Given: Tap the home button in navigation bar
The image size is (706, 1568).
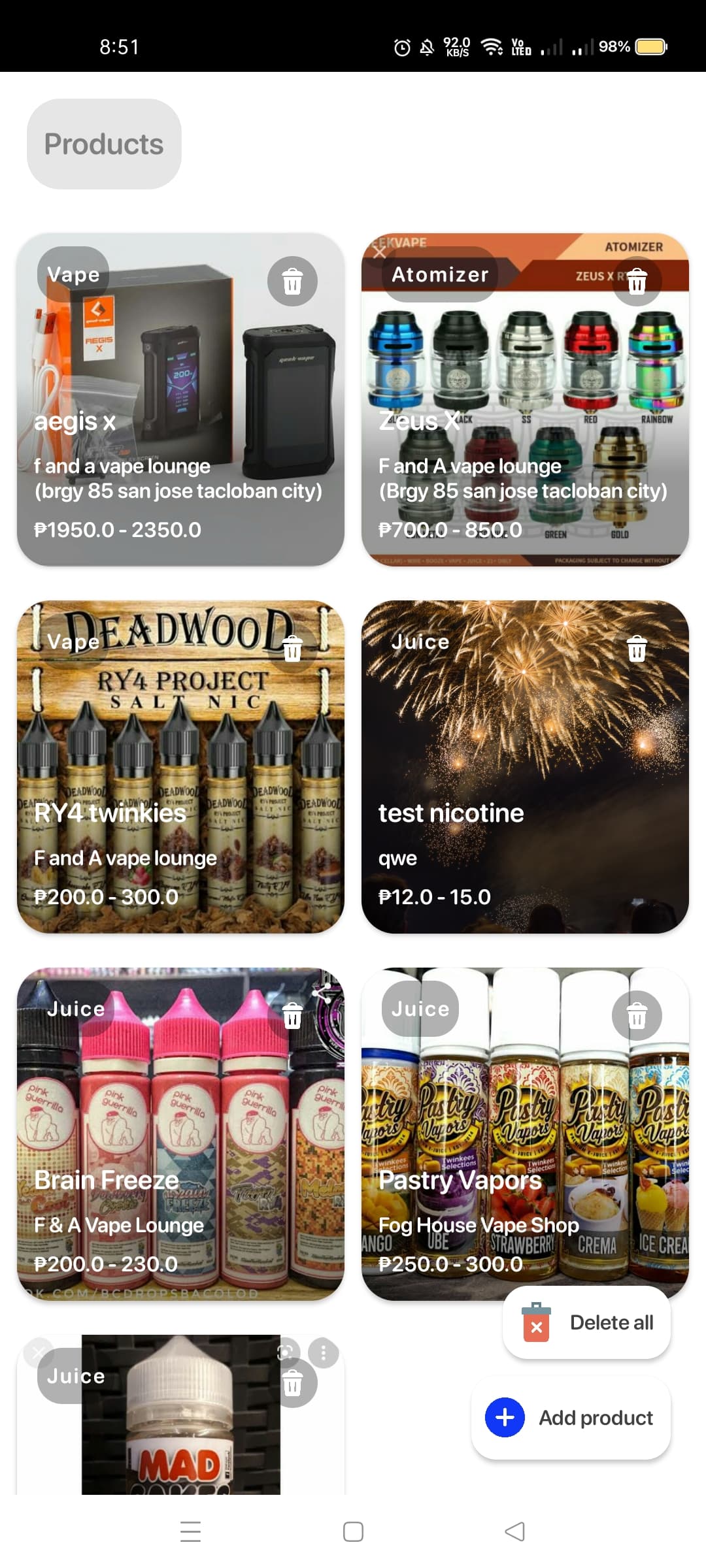Looking at the screenshot, I should [353, 1531].
